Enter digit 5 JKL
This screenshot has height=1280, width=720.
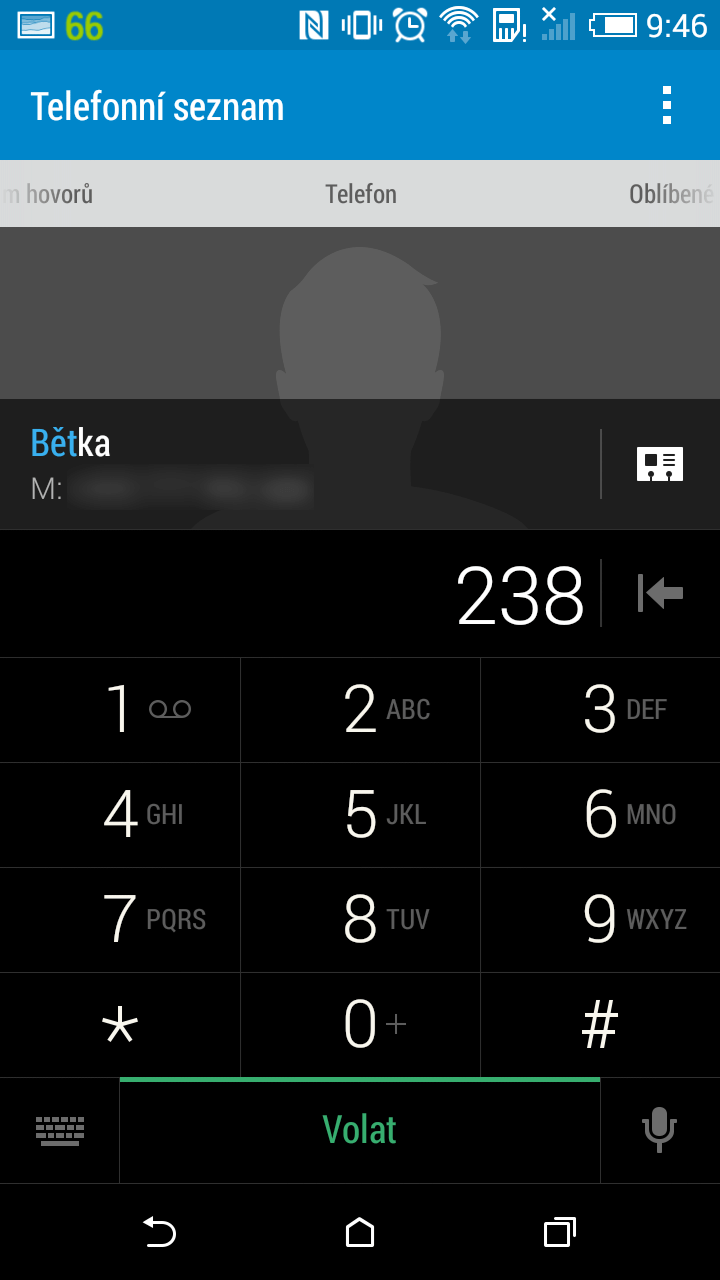click(360, 815)
